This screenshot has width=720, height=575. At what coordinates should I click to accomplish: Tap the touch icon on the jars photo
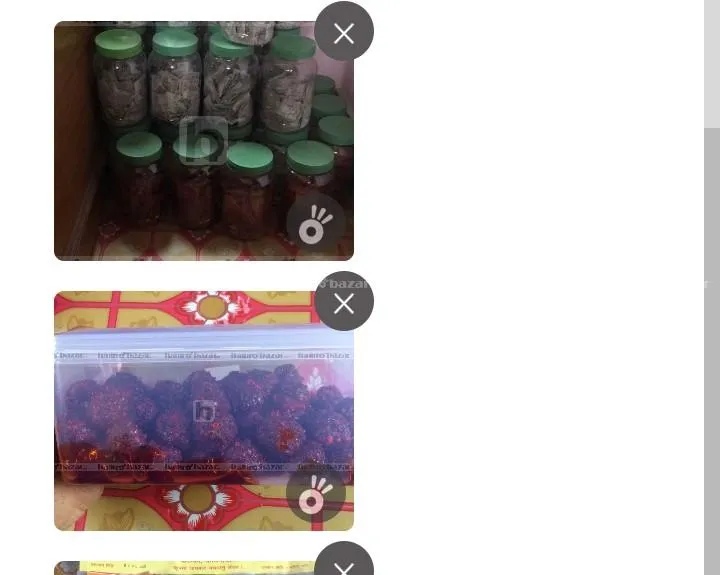point(316,224)
